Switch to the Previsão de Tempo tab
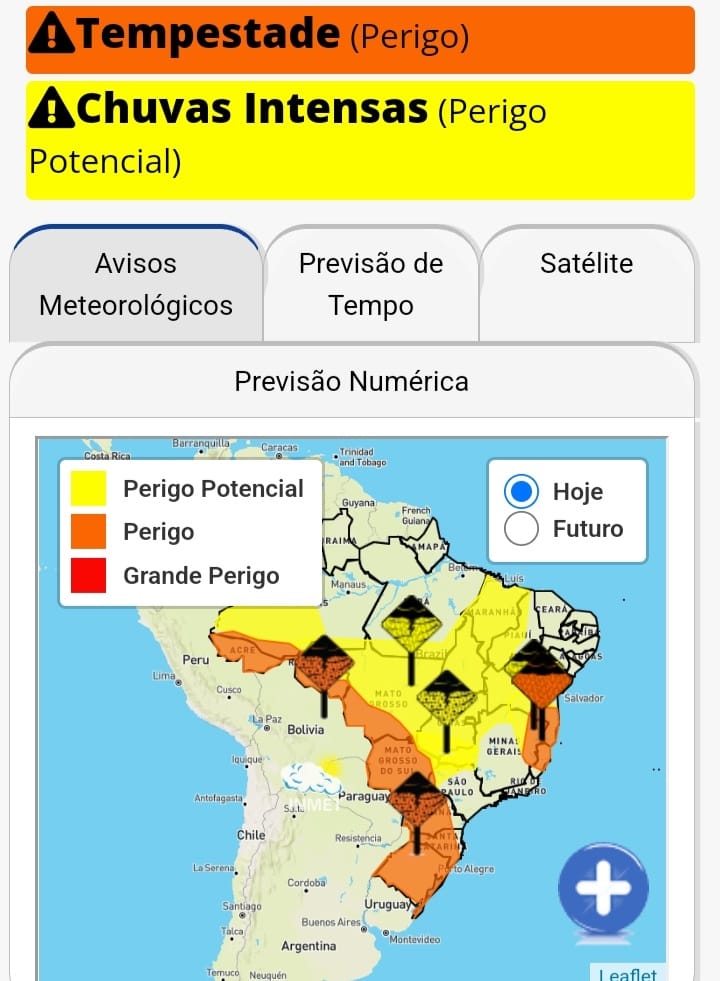The height and width of the screenshot is (981, 720). [x=371, y=284]
